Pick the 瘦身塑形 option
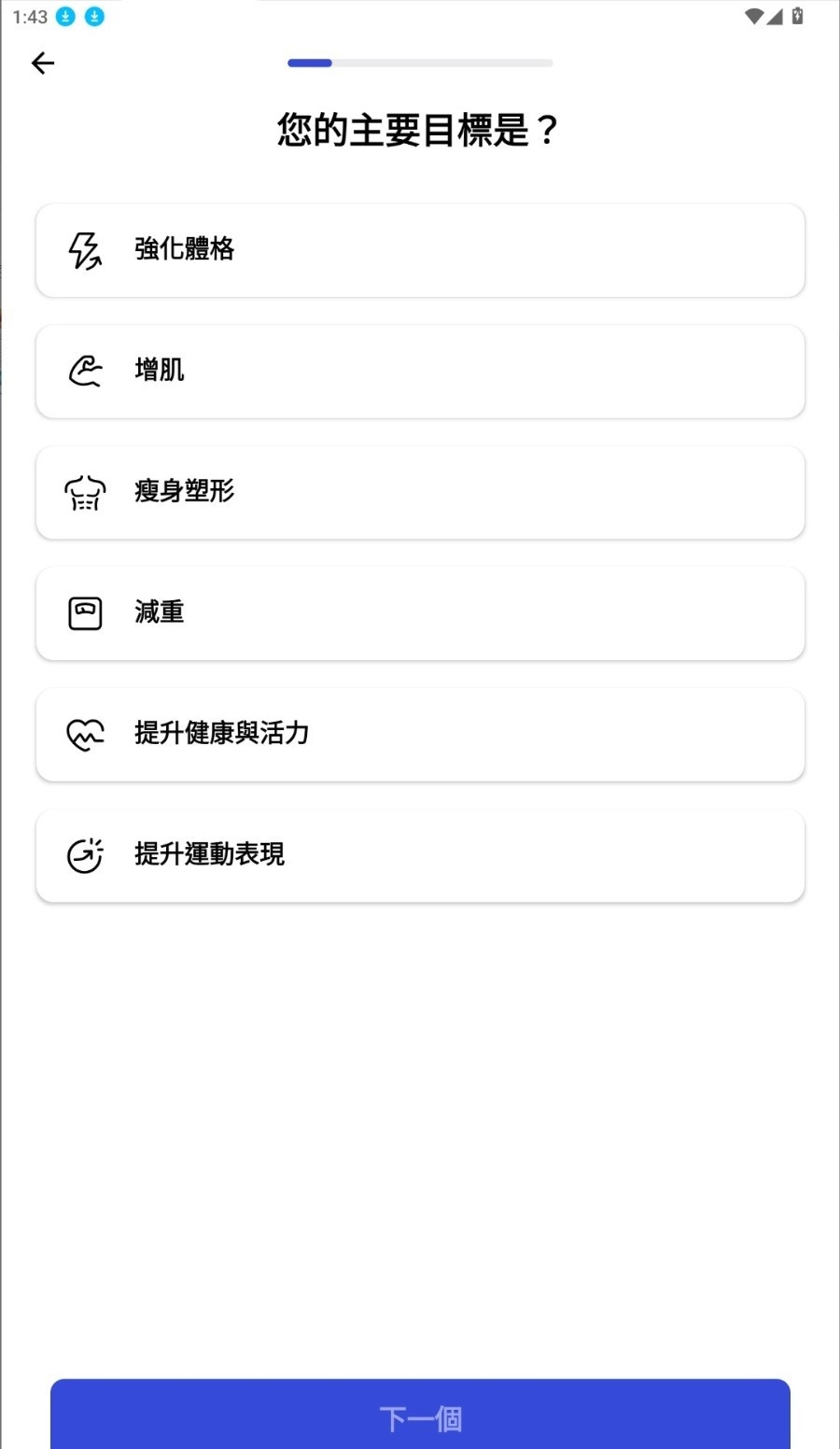Screen dimensions: 840x1449 pyautogui.click(x=420, y=492)
